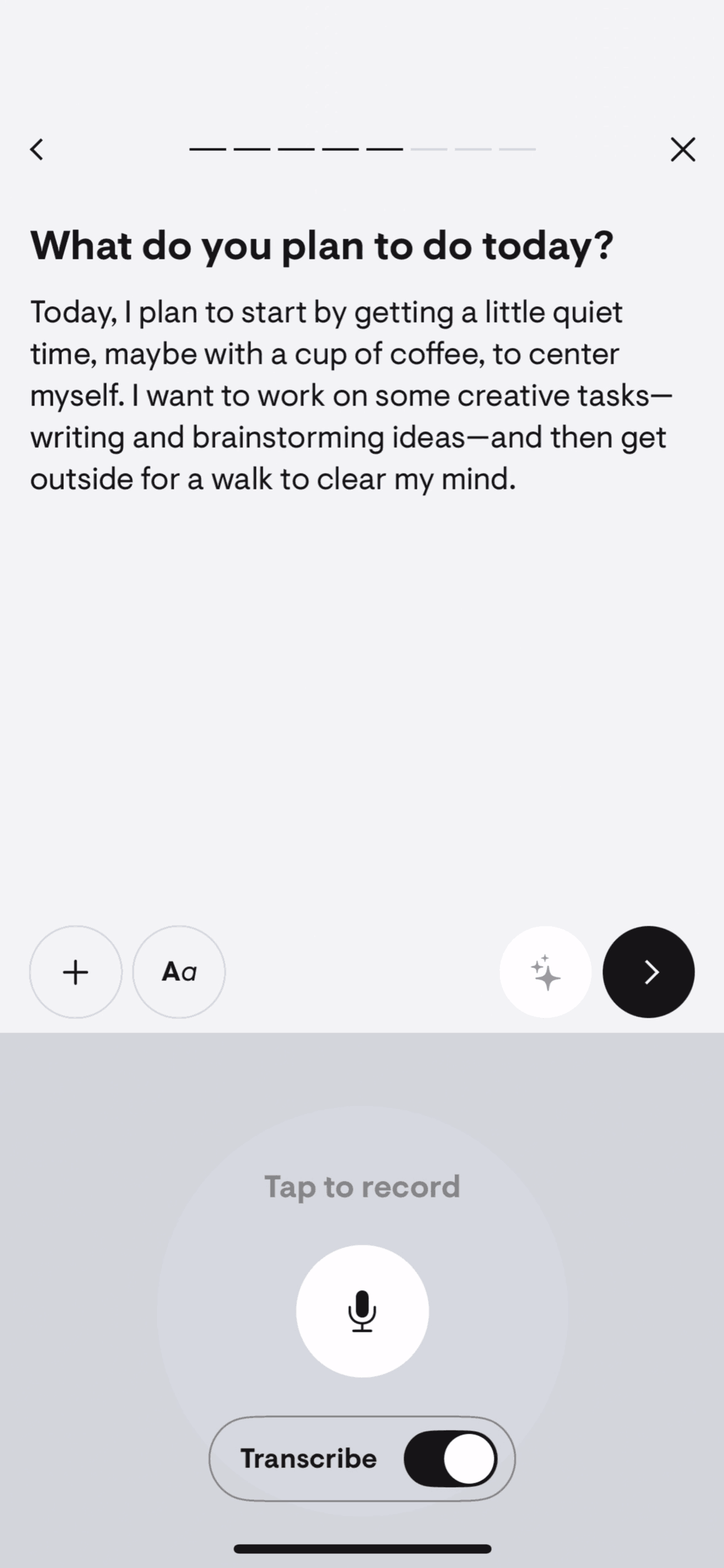Start recording with the microphone
724x1568 pixels.
tap(362, 1310)
